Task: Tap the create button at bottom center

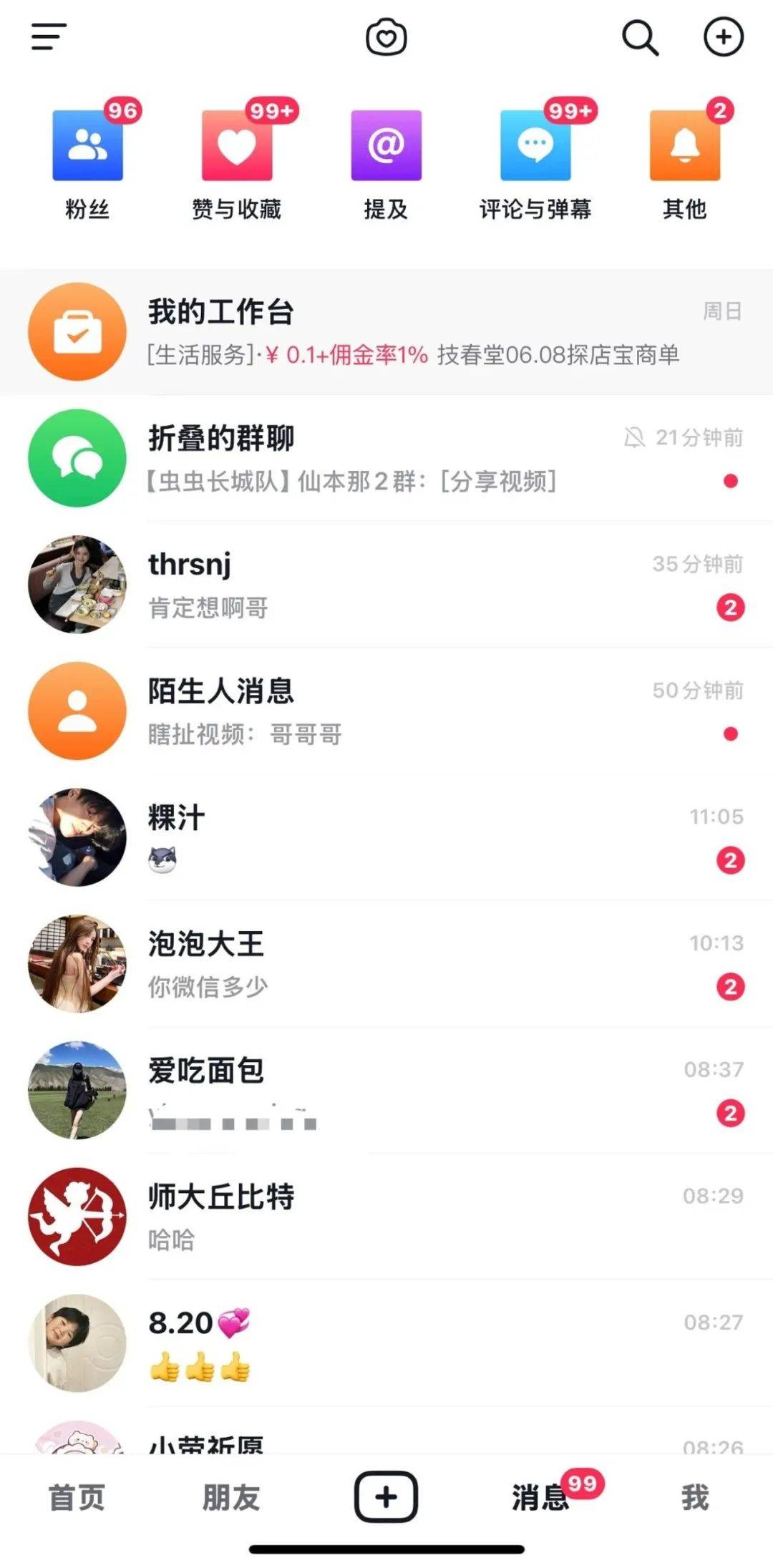Action: pos(386,1494)
